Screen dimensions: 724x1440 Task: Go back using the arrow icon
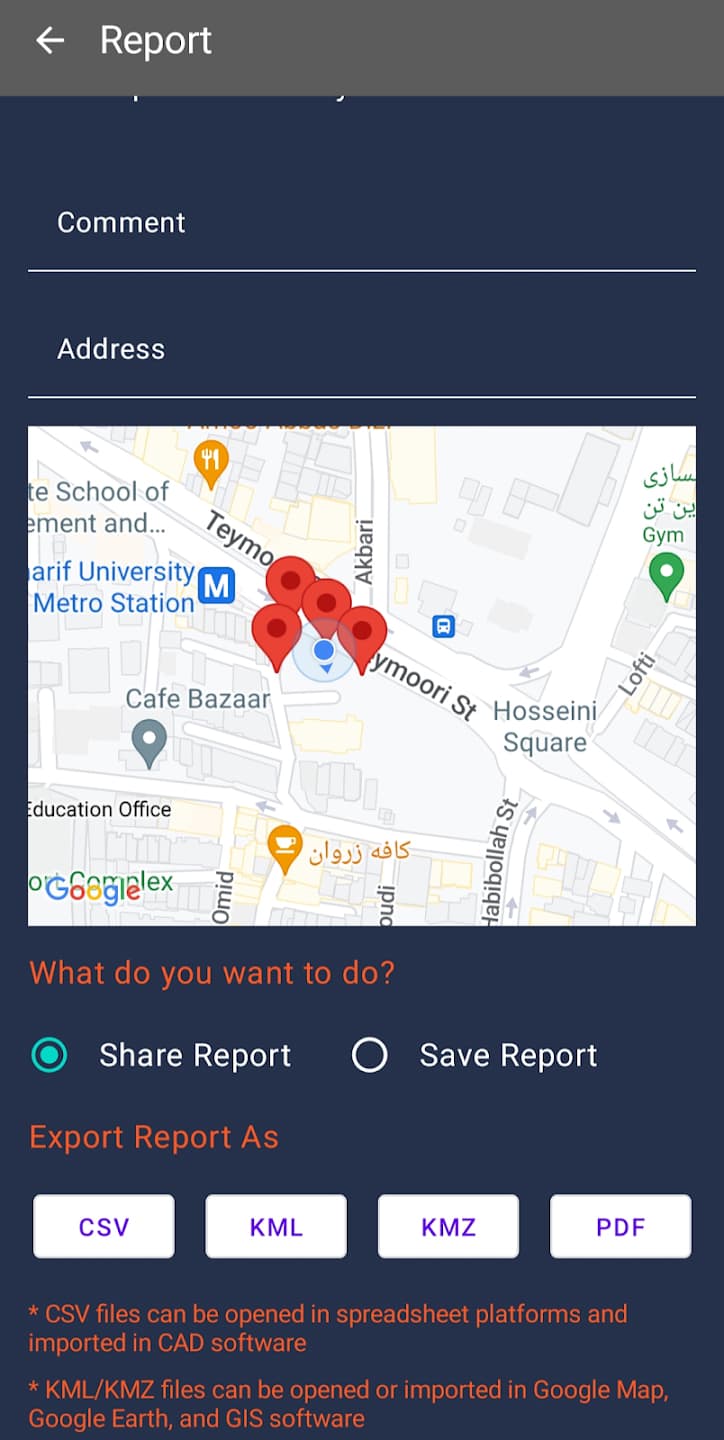tap(49, 41)
